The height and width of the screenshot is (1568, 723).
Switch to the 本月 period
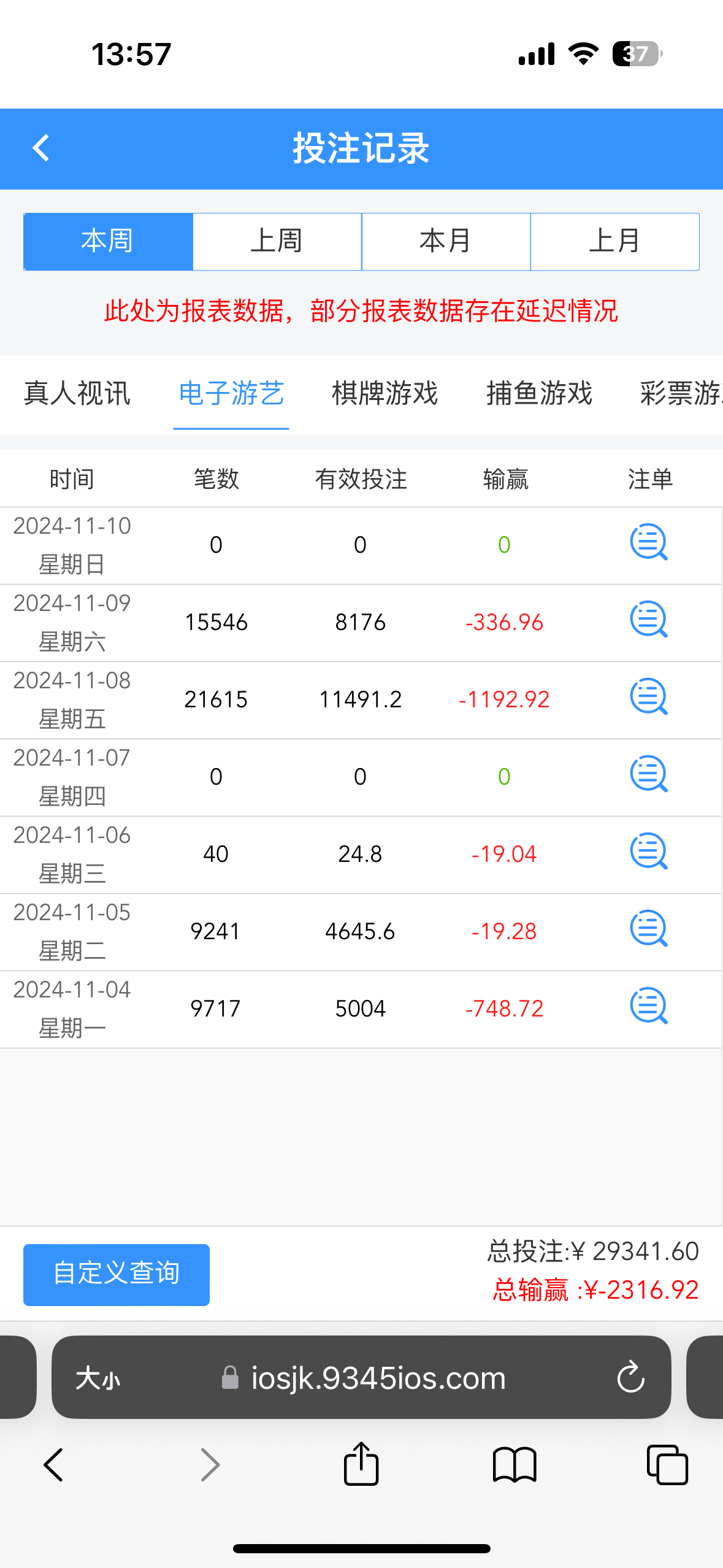(x=446, y=241)
